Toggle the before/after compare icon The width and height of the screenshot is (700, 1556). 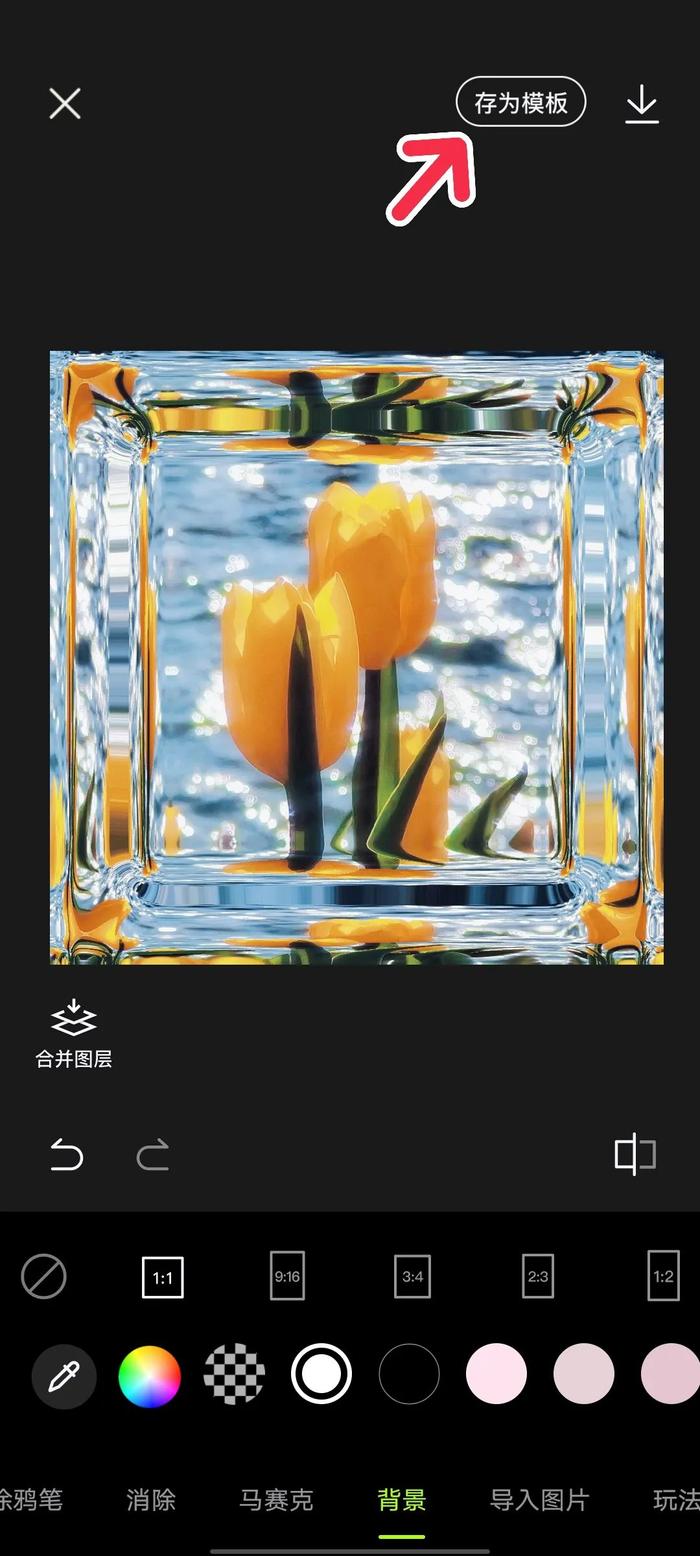(635, 1154)
